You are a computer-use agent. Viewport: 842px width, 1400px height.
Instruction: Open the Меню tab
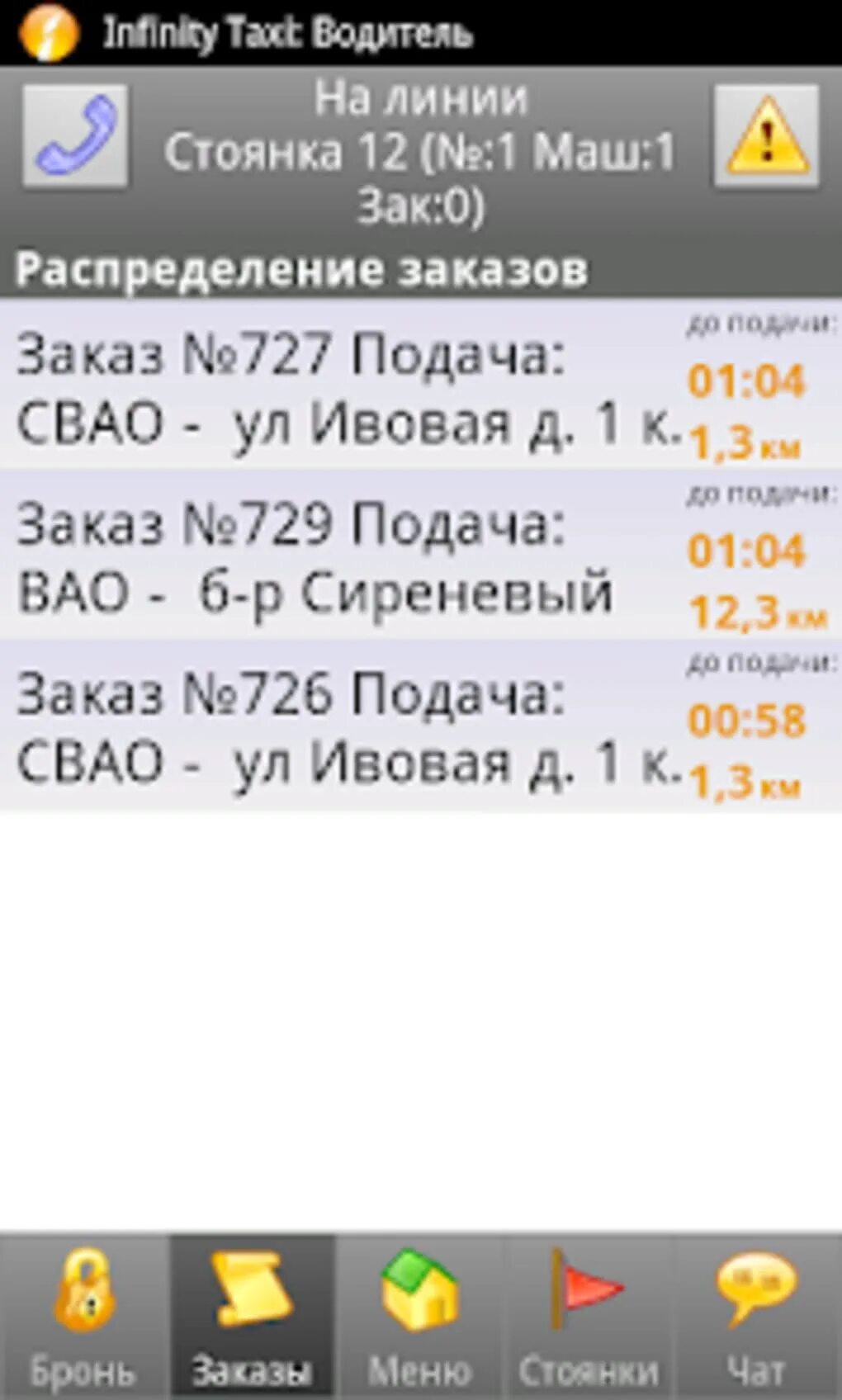421,1317
